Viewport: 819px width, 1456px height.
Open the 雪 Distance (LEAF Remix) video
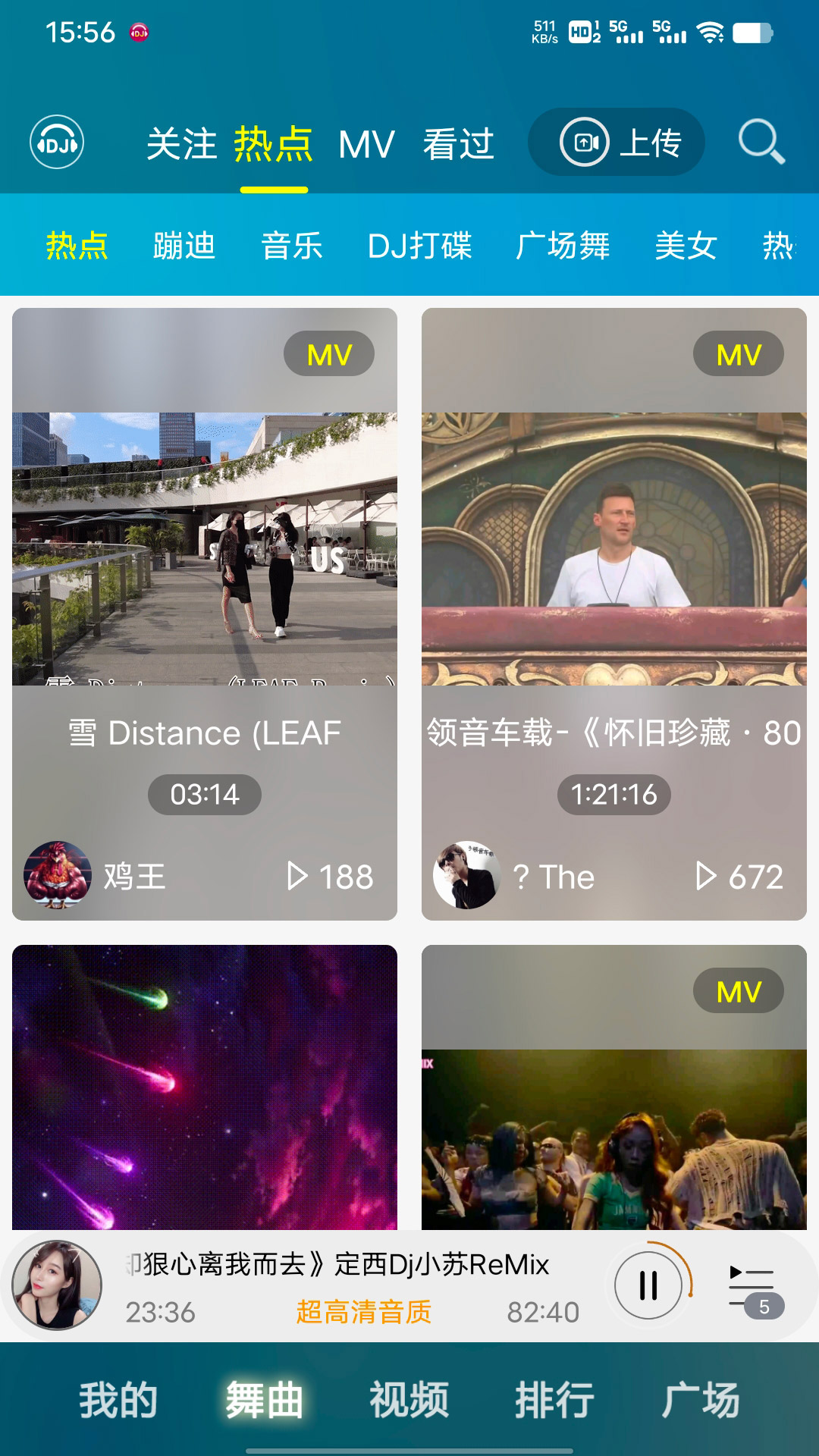tap(205, 546)
